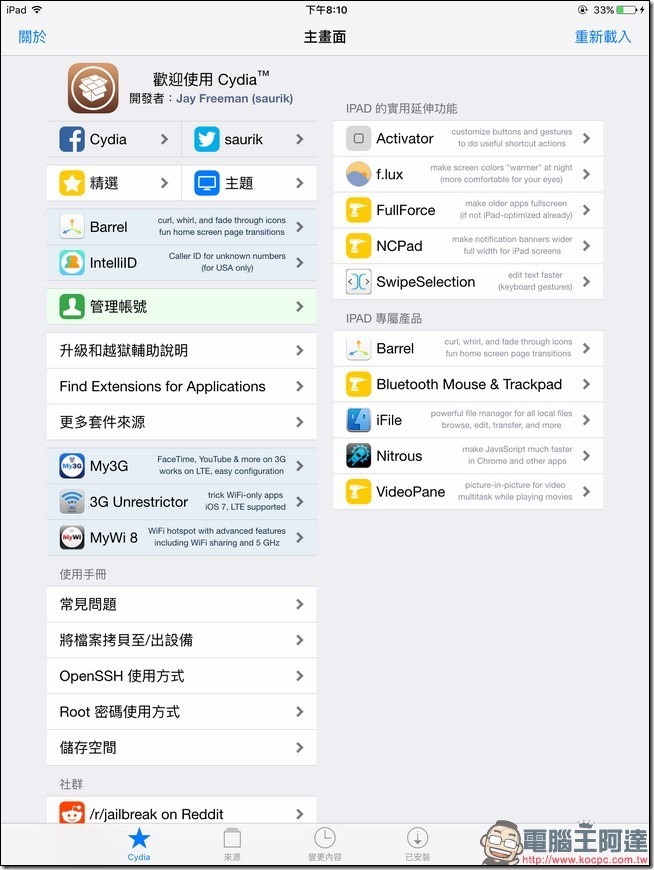Open the iFile package
654x870 pixels.
[x=468, y=420]
